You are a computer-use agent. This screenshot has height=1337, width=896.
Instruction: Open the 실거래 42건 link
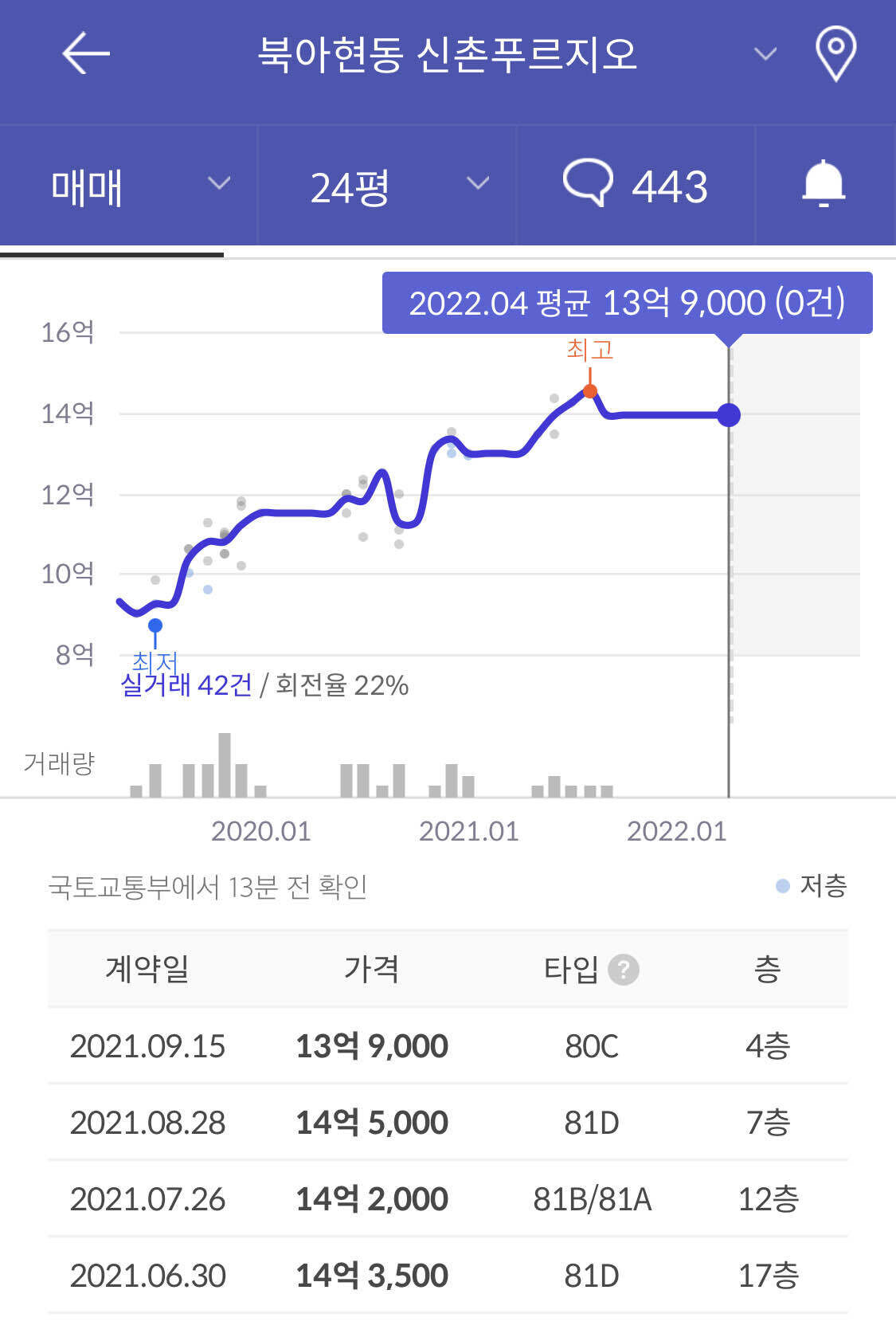[x=187, y=684]
